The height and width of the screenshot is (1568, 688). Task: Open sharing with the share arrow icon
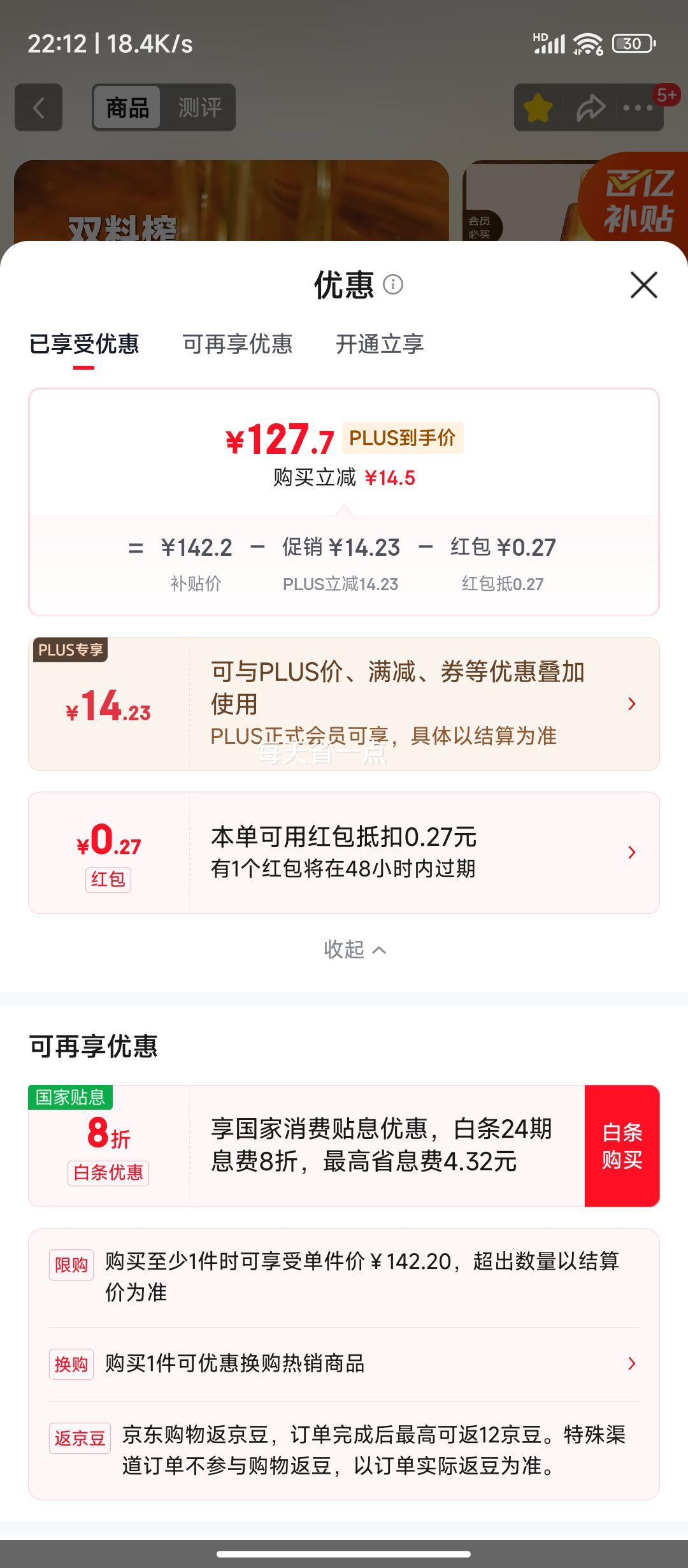pyautogui.click(x=591, y=107)
